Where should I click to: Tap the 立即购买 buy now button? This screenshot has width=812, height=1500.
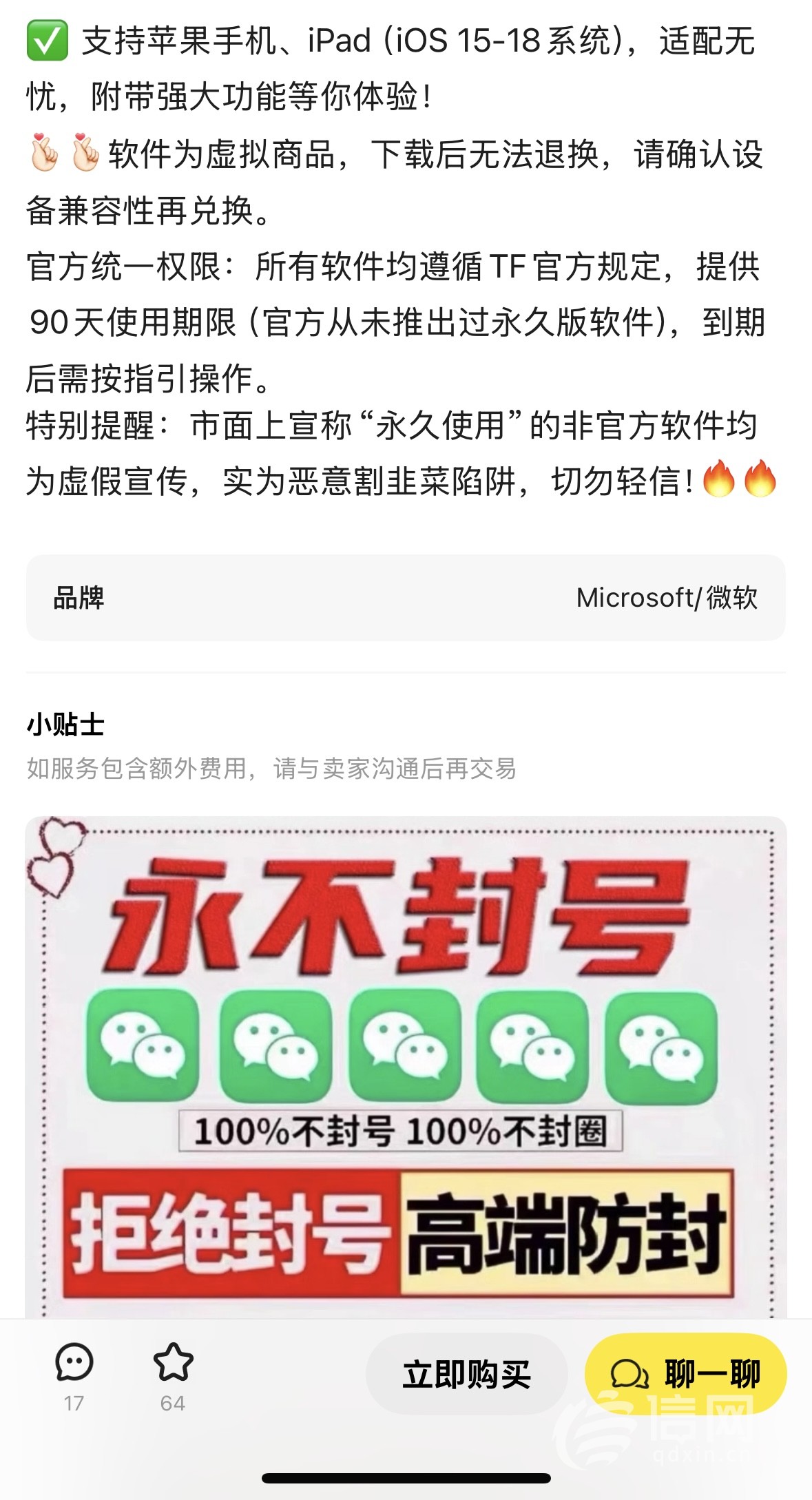tap(466, 1374)
